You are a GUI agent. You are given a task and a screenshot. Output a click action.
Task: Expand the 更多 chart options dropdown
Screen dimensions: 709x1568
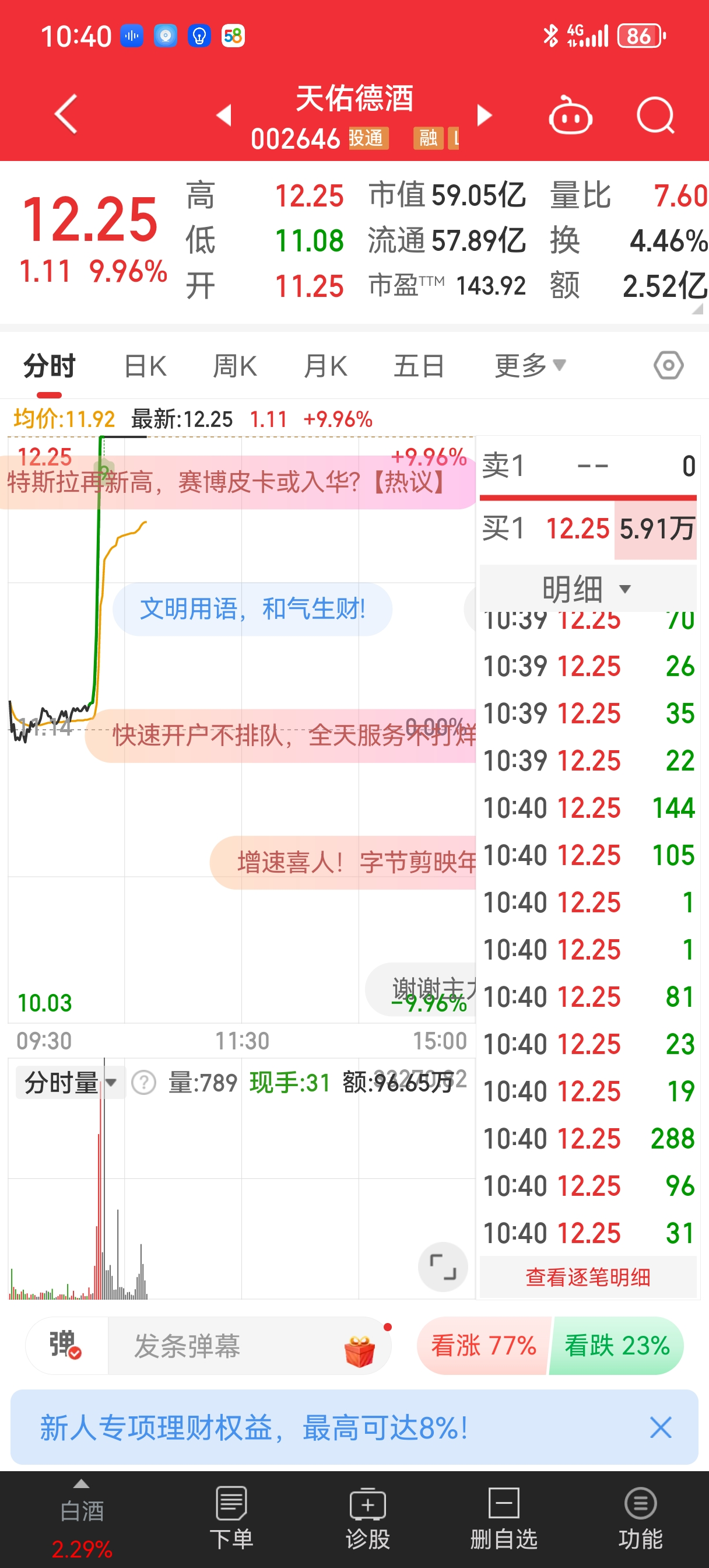pyautogui.click(x=529, y=366)
